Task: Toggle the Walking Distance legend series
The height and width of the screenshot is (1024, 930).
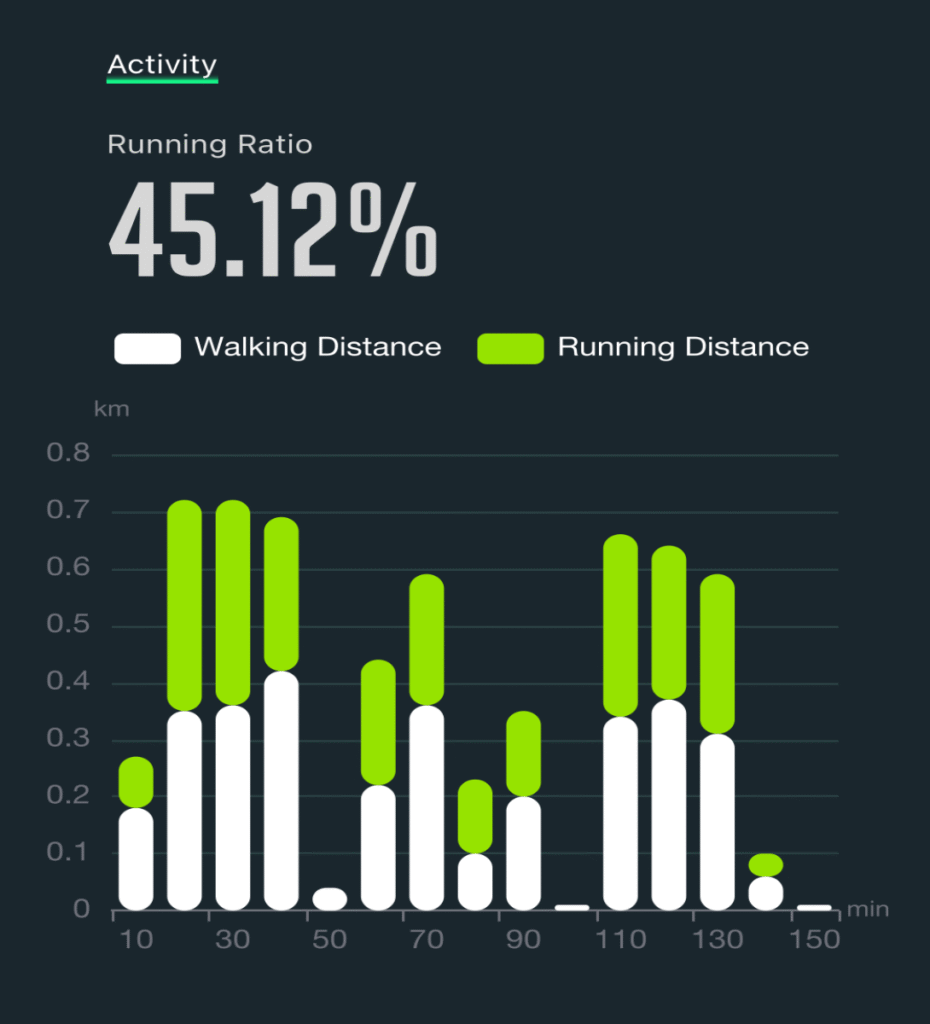Action: coord(278,348)
